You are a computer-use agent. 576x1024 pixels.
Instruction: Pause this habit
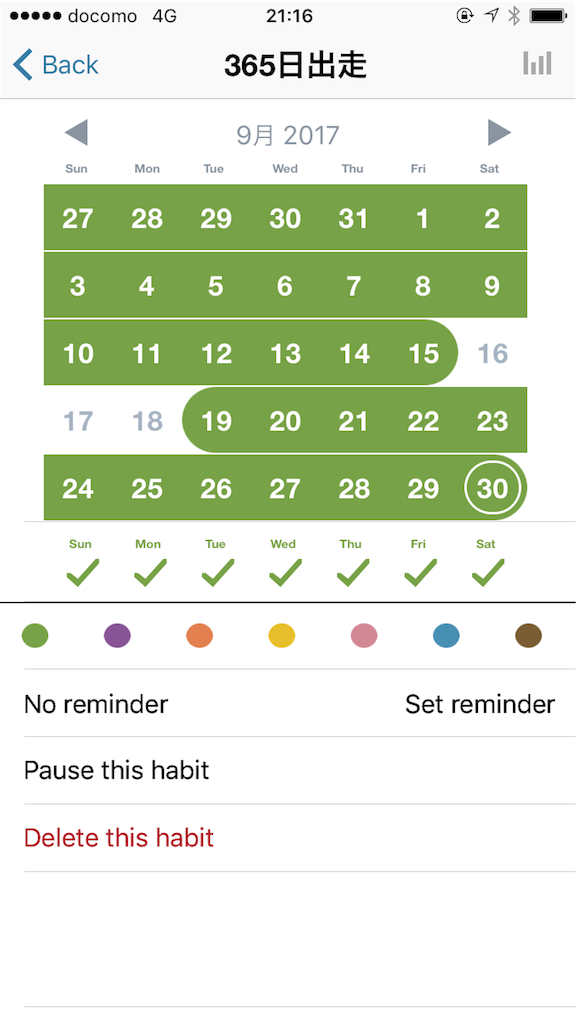(300, 771)
